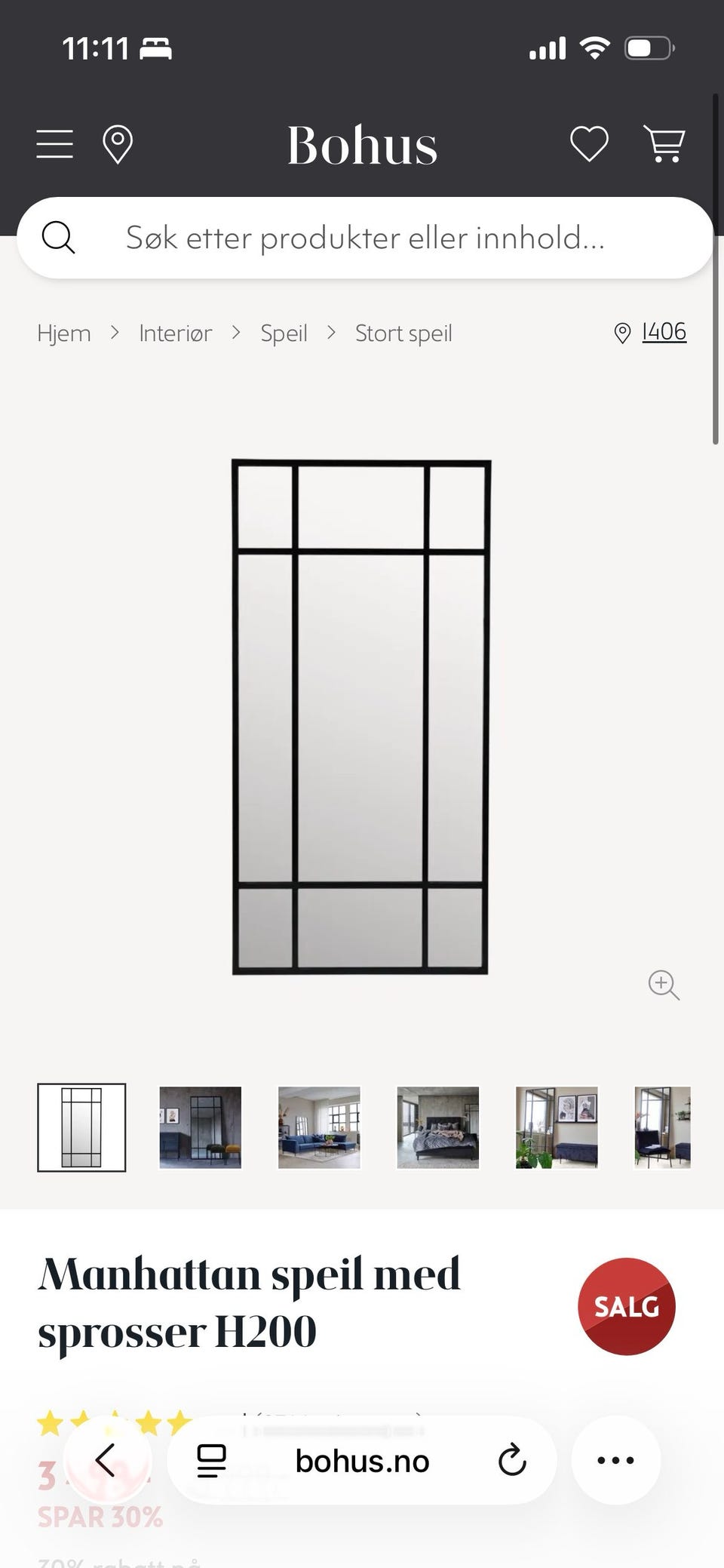Open the browser tab switcher icon

coord(211,1460)
